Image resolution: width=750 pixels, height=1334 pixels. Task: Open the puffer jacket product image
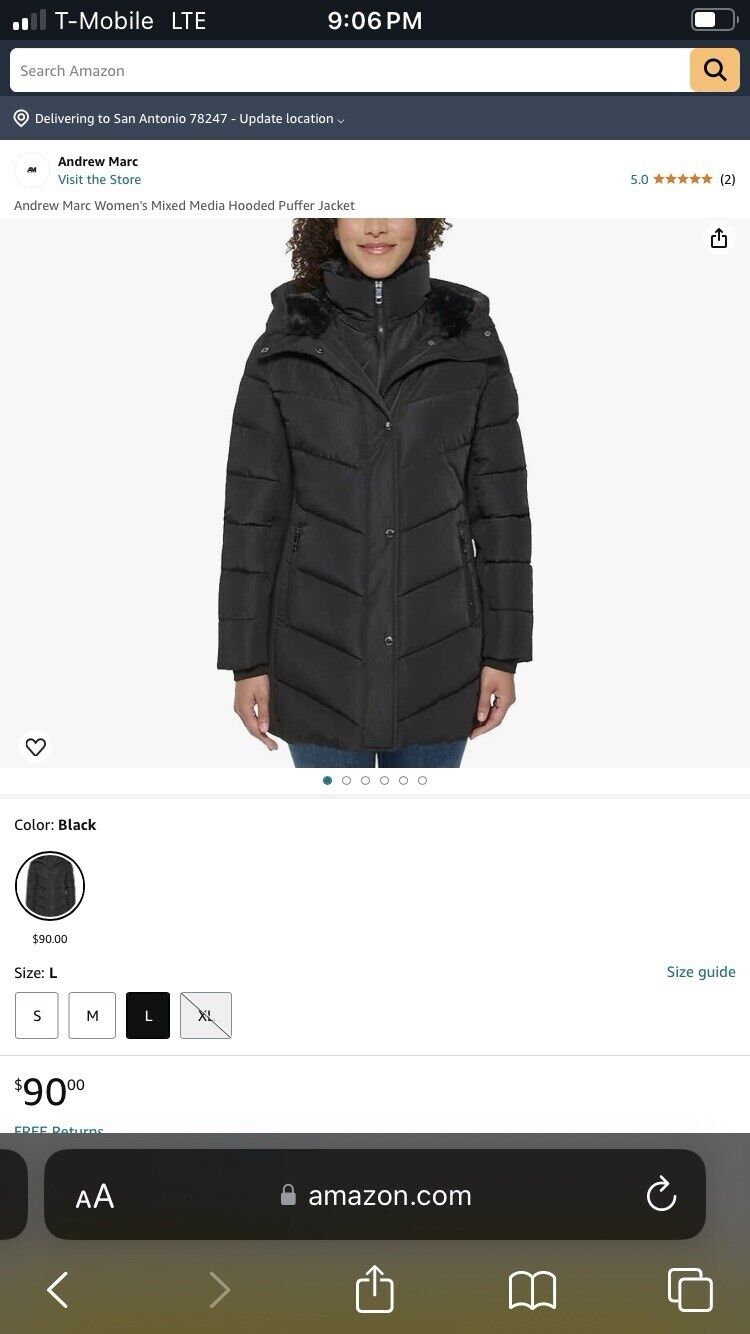point(375,492)
